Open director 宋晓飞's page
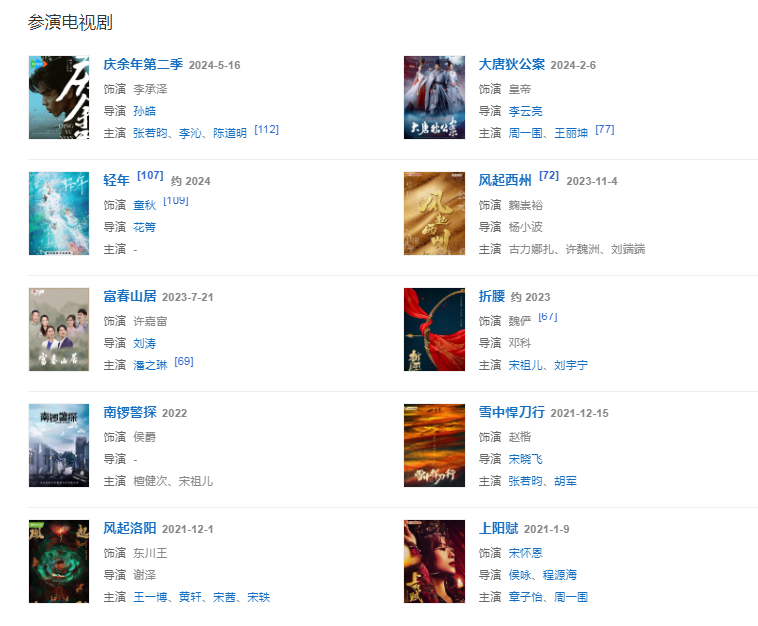Image resolution: width=758 pixels, height=626 pixels. click(x=526, y=459)
